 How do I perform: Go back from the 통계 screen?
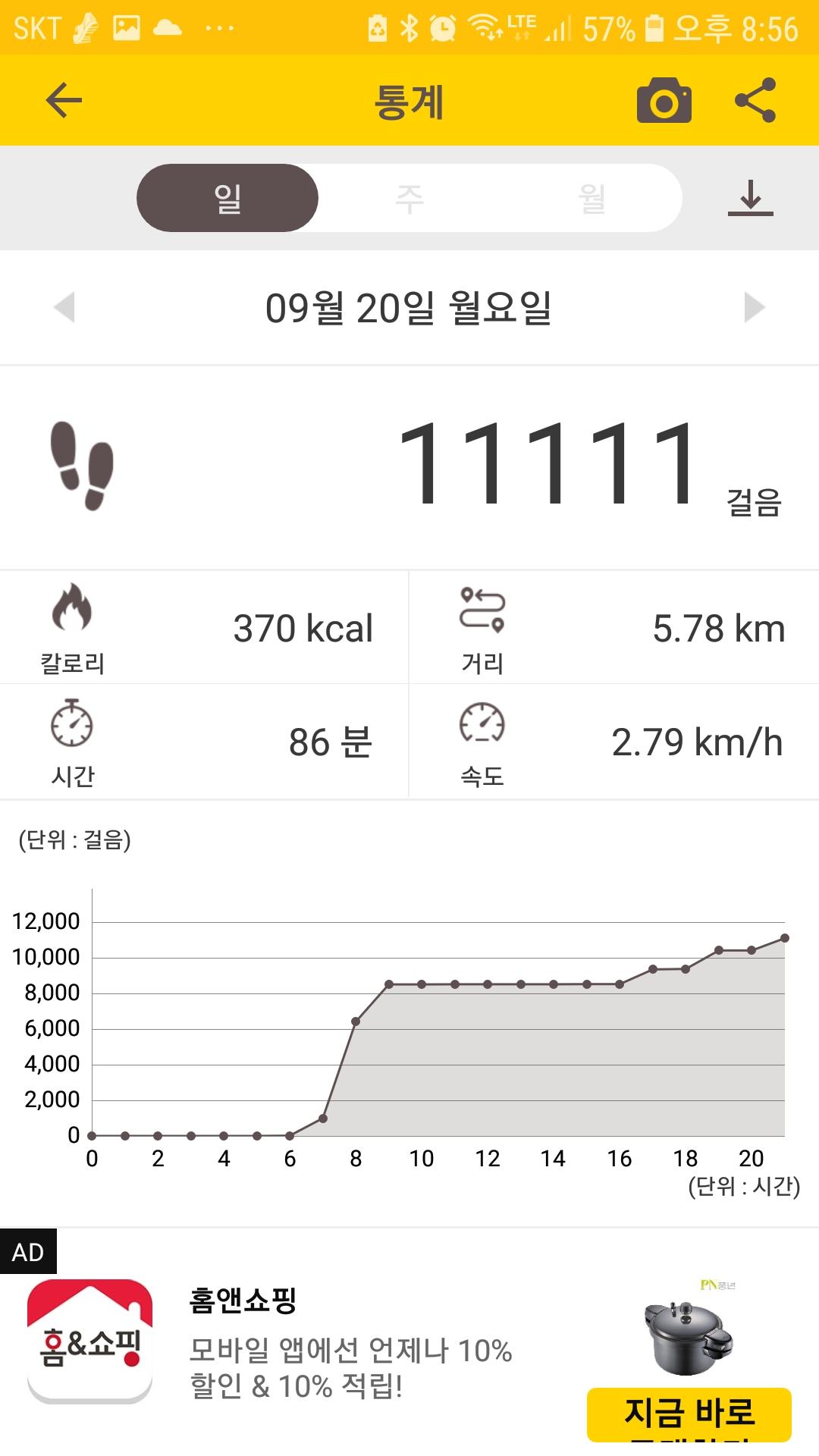pyautogui.click(x=64, y=101)
